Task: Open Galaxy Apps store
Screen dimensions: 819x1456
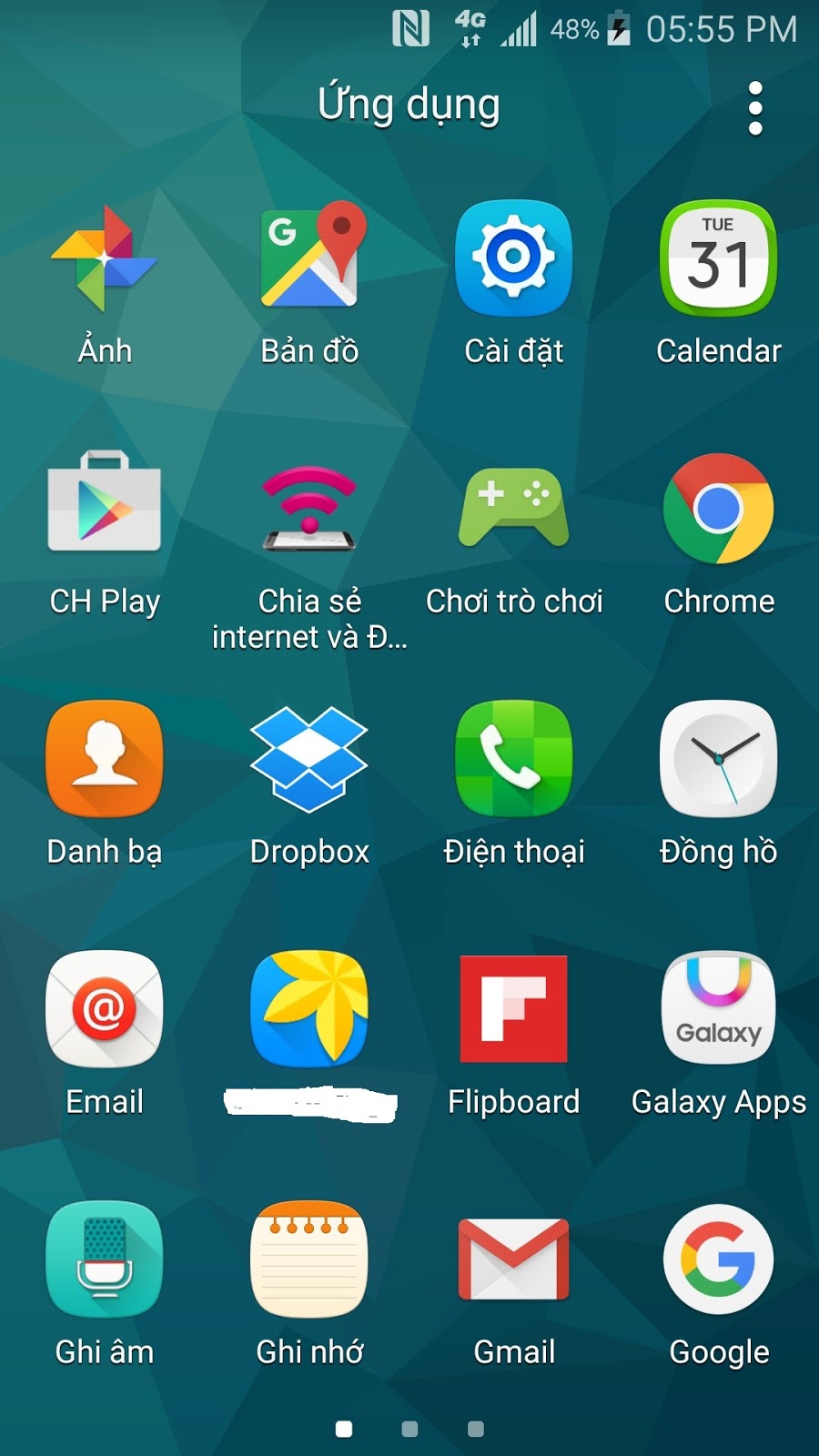Action: (718, 1008)
